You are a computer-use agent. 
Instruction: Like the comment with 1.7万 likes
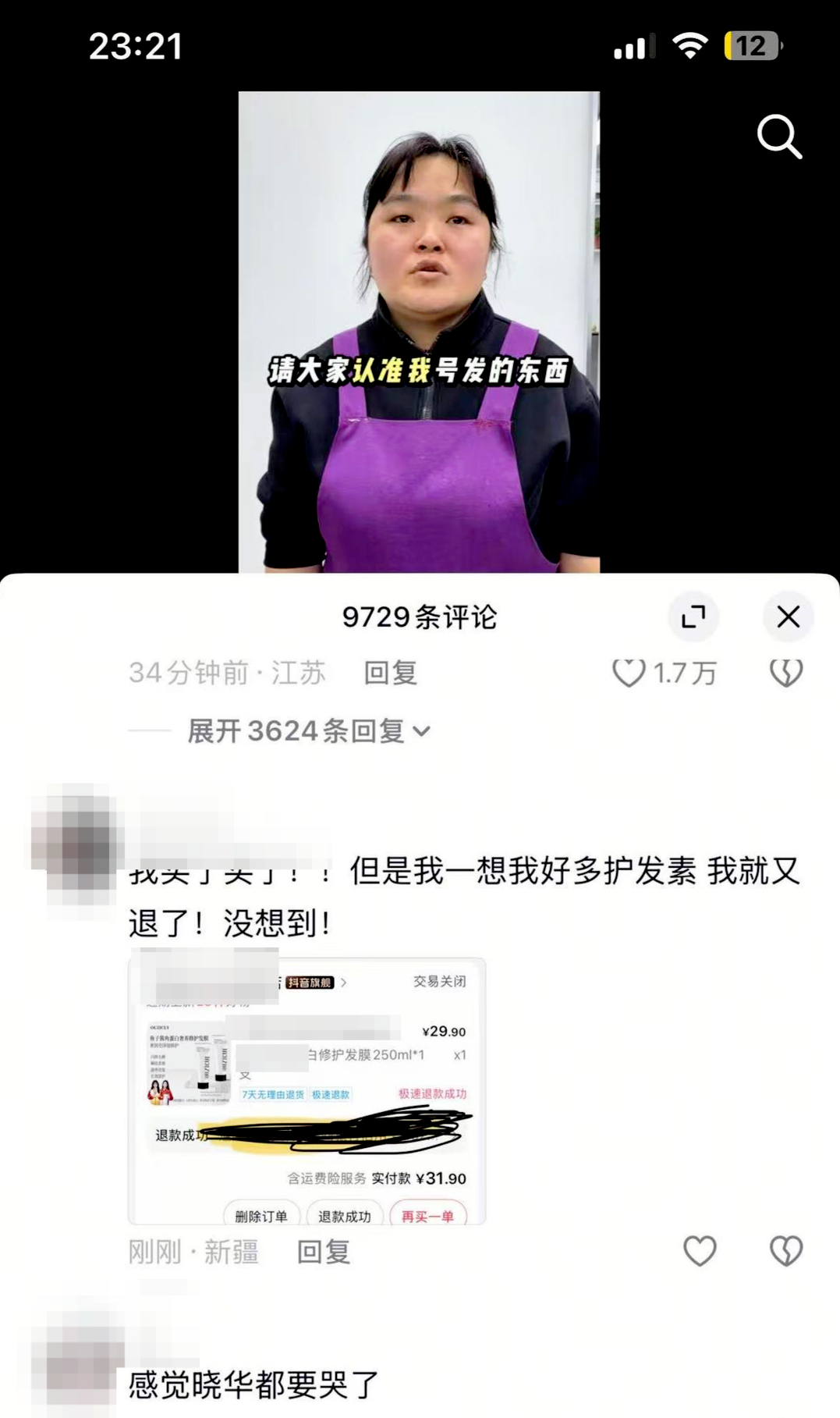tap(629, 673)
